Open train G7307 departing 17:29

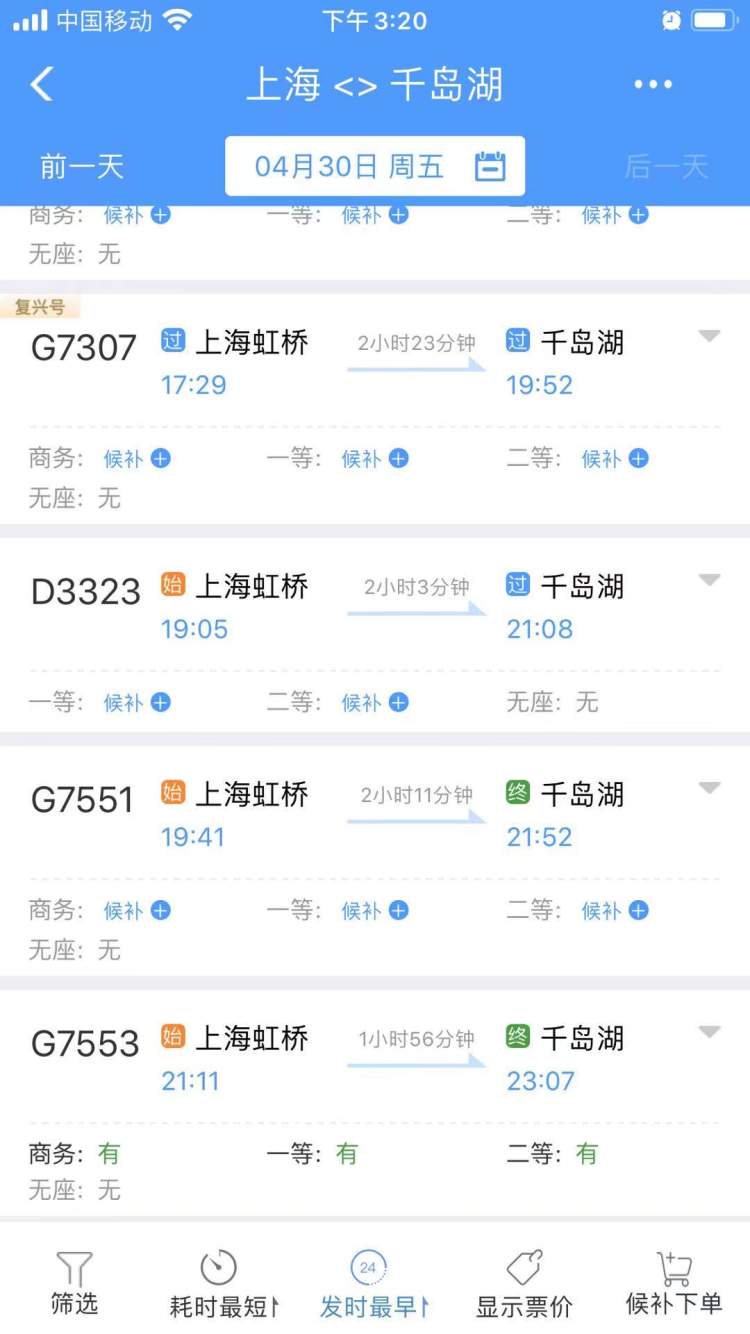coord(375,363)
